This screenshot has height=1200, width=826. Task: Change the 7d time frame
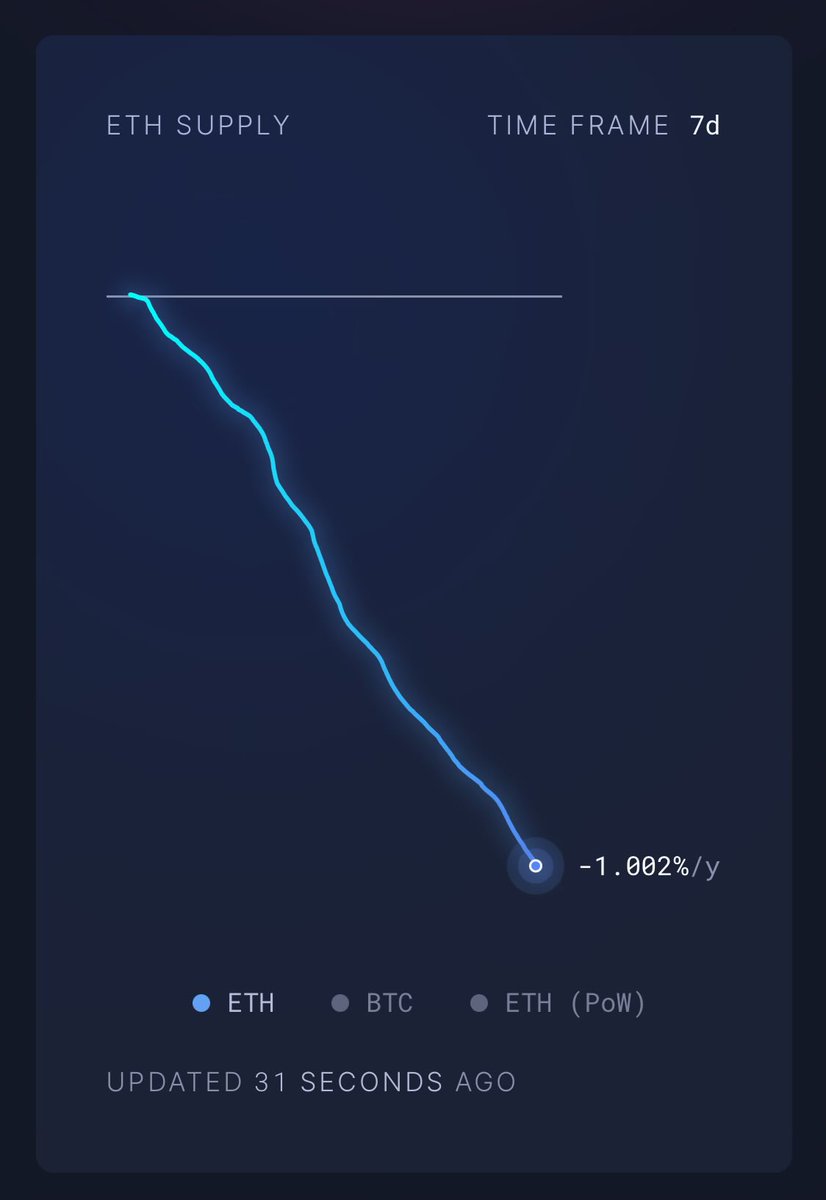pos(704,126)
